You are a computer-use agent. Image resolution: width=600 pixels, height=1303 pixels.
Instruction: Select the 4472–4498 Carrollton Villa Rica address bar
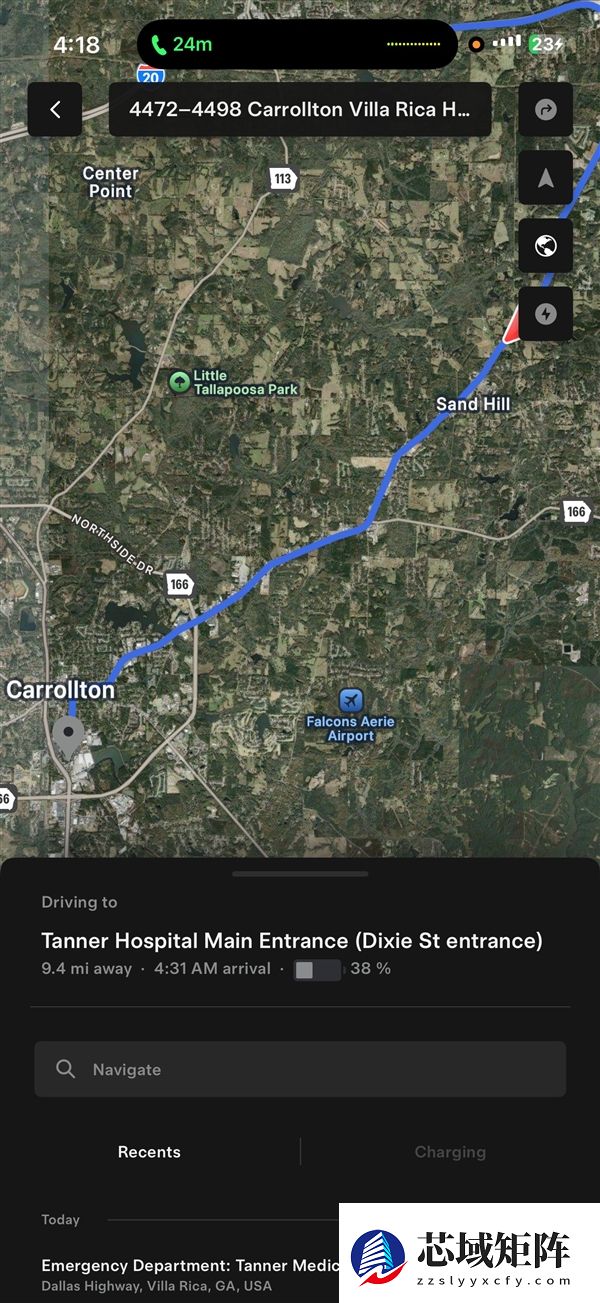click(x=300, y=110)
